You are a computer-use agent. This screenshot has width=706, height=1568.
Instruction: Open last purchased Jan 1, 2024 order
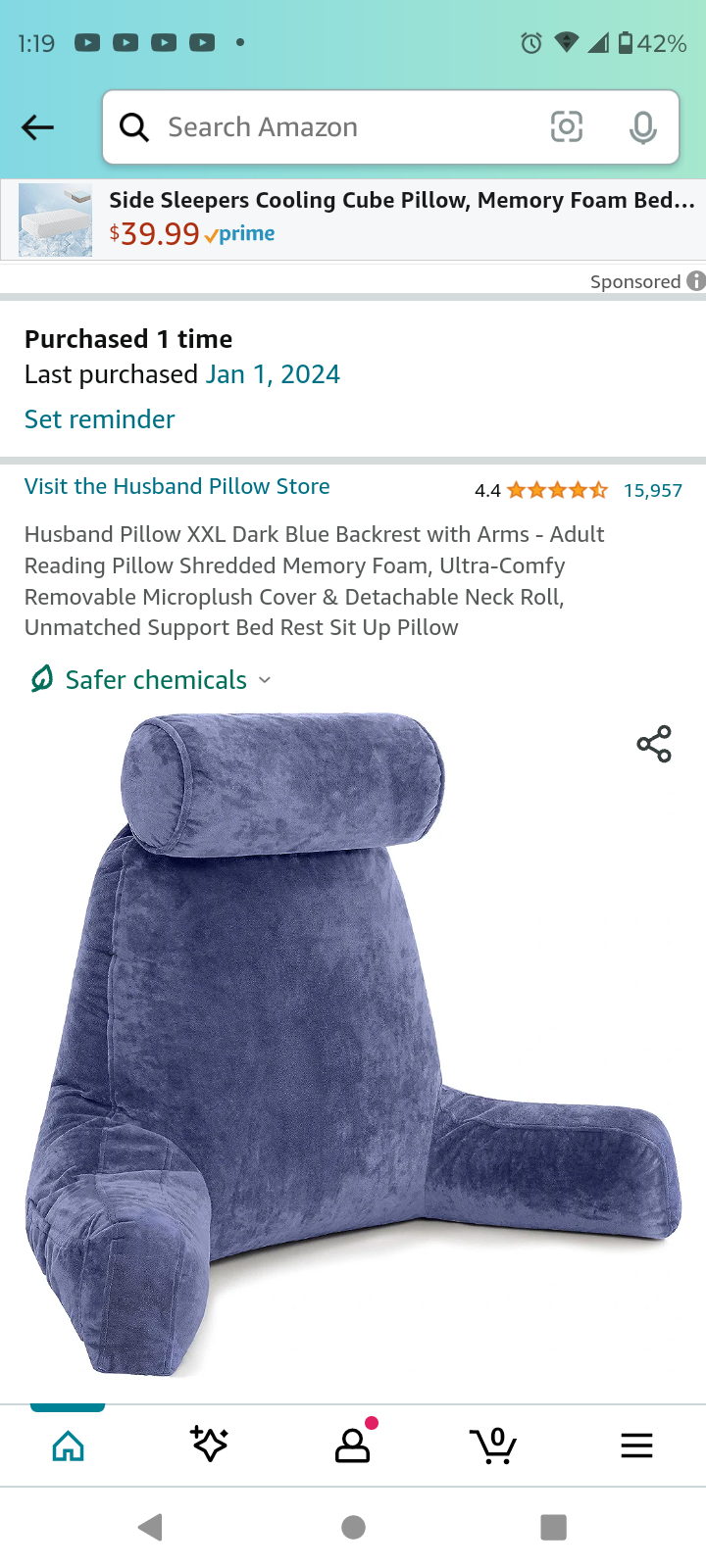(273, 374)
